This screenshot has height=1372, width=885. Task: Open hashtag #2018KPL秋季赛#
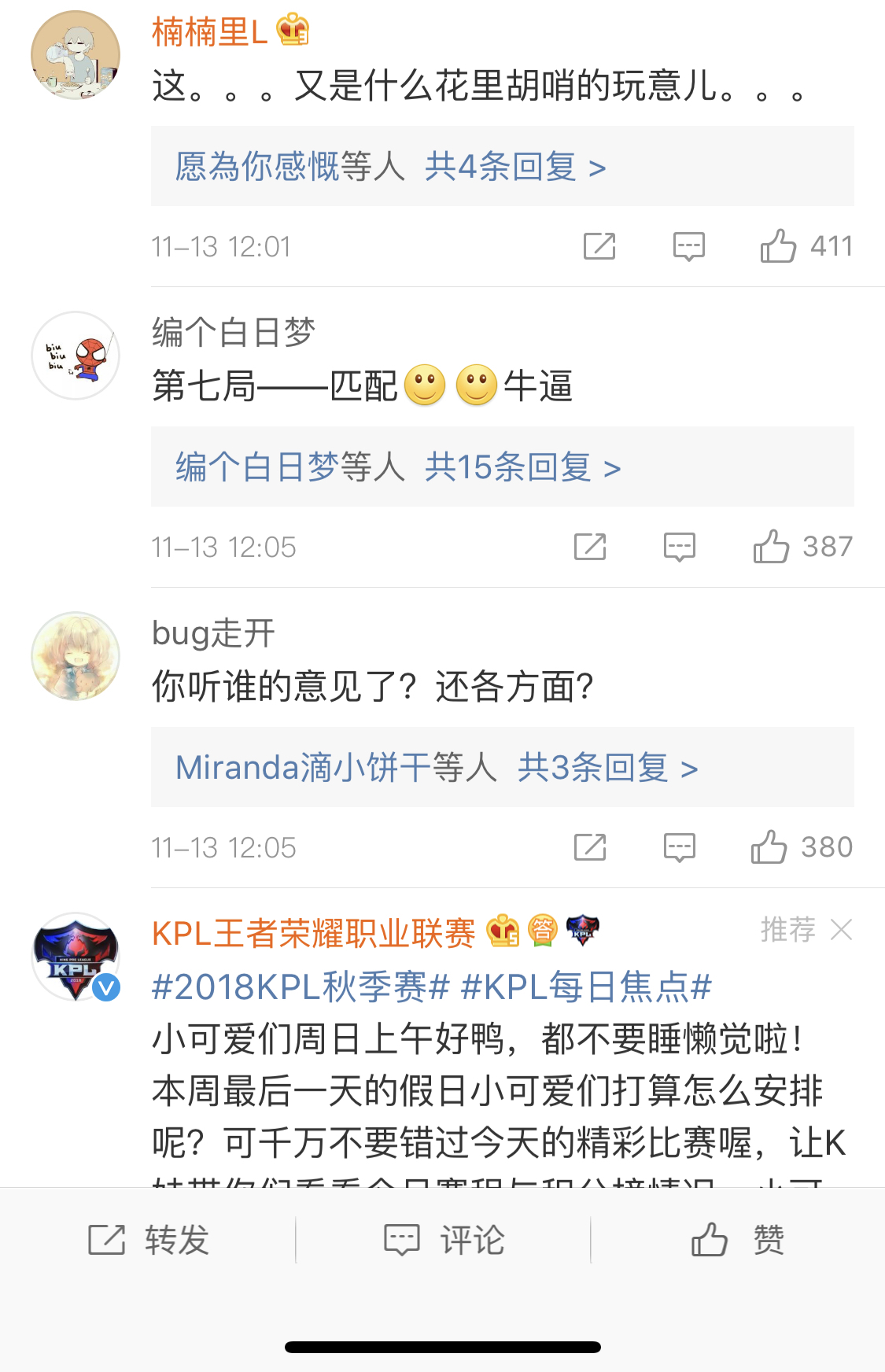tap(301, 987)
